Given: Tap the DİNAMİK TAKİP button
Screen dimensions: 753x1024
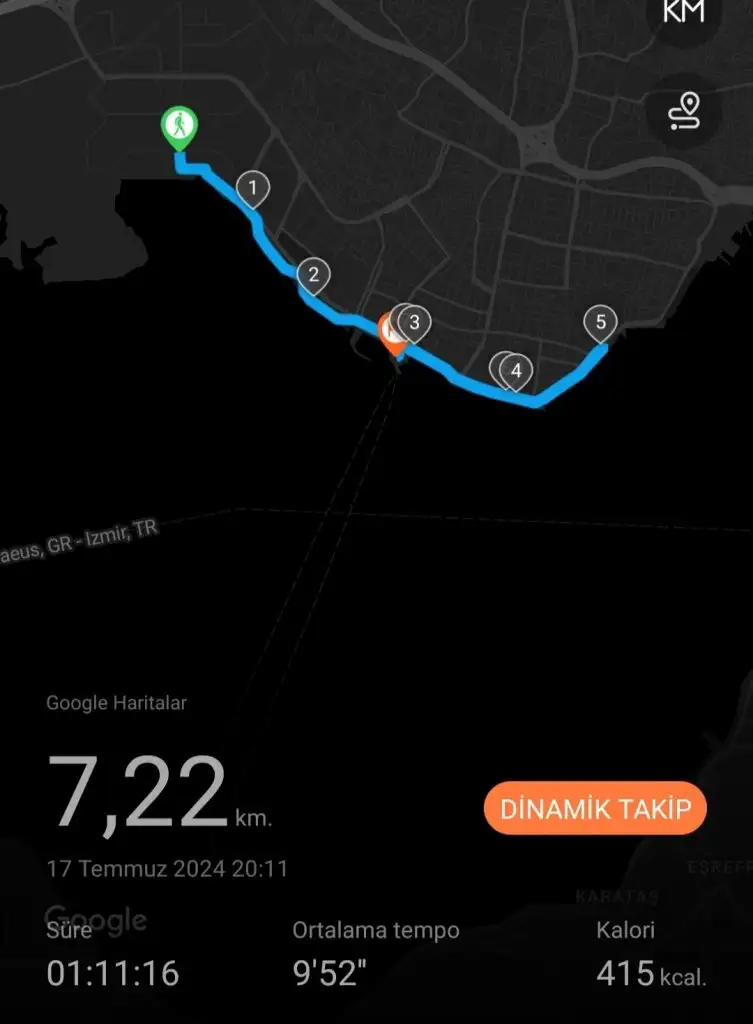Looking at the screenshot, I should point(595,808).
